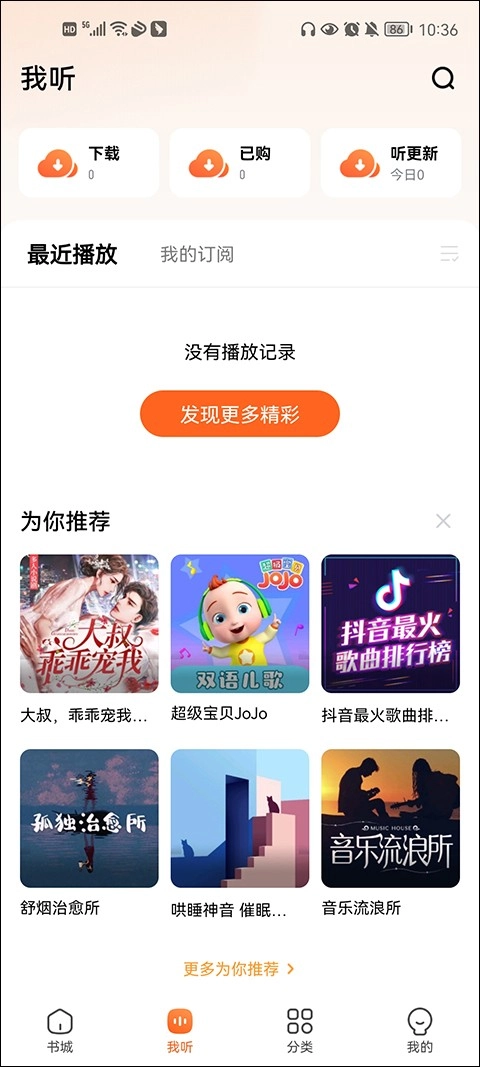The image size is (480, 1067).
Task: Open the search icon
Action: pos(443,79)
